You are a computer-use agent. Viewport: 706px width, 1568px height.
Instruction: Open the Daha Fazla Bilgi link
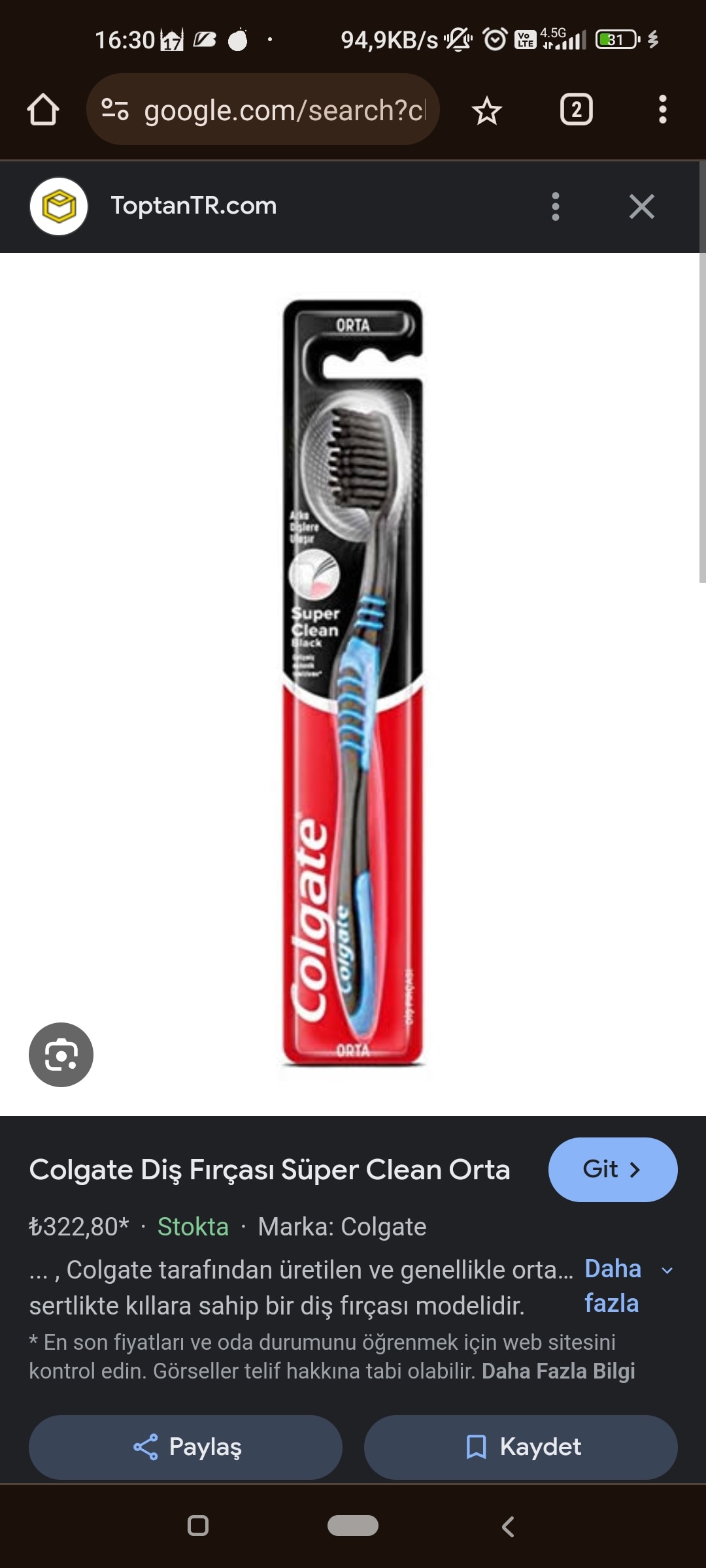click(558, 1371)
